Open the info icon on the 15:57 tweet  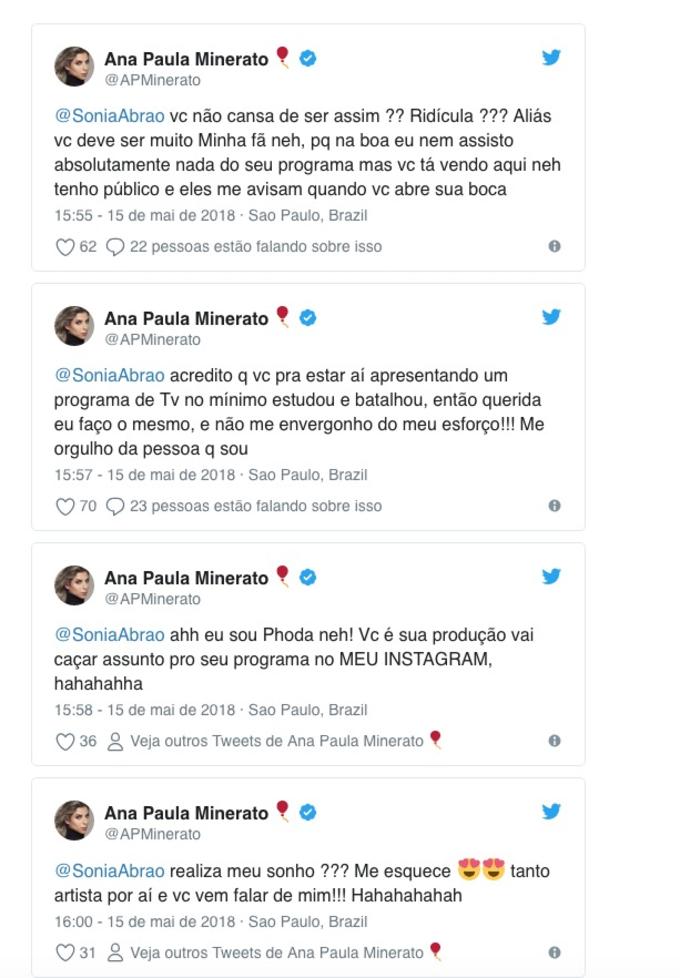[x=554, y=507]
